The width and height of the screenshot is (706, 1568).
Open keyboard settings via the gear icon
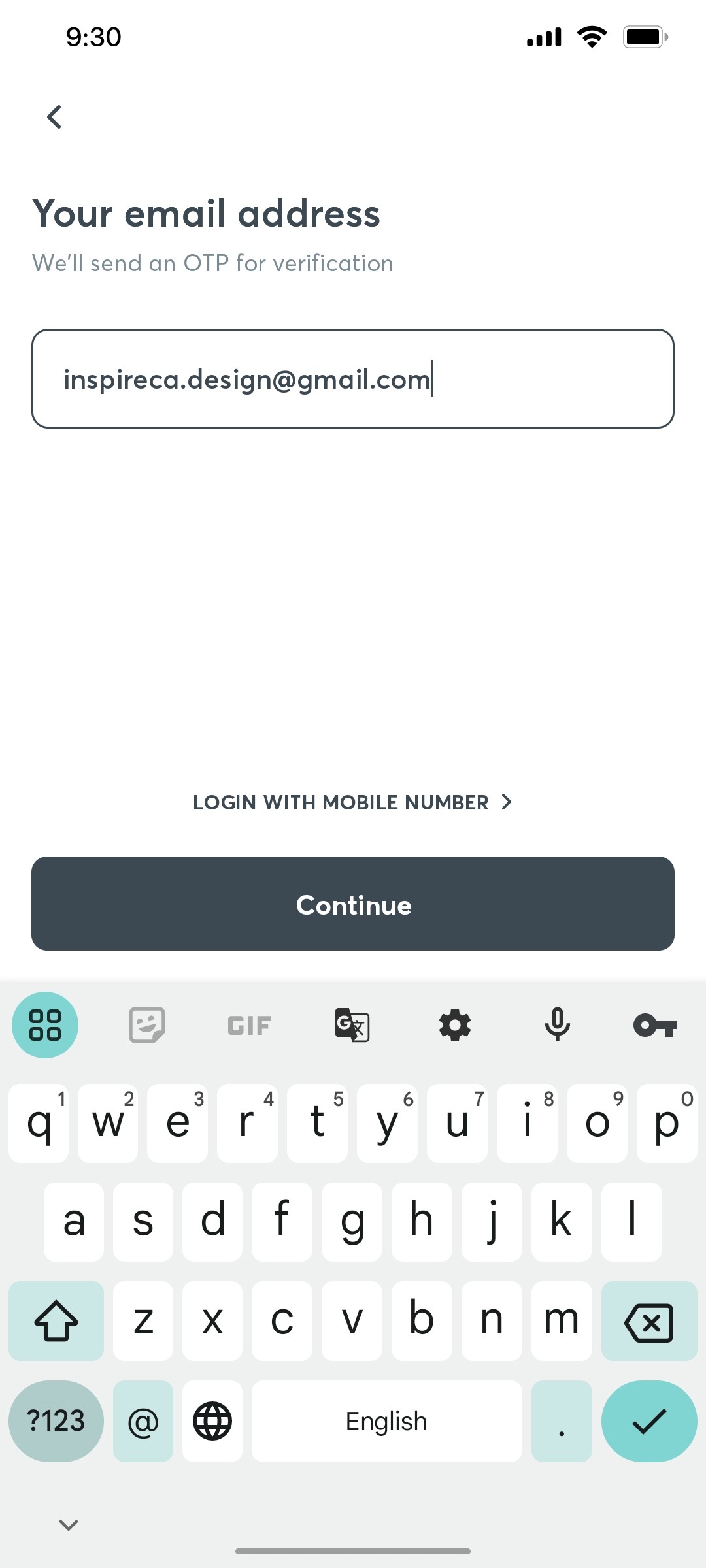click(455, 1024)
